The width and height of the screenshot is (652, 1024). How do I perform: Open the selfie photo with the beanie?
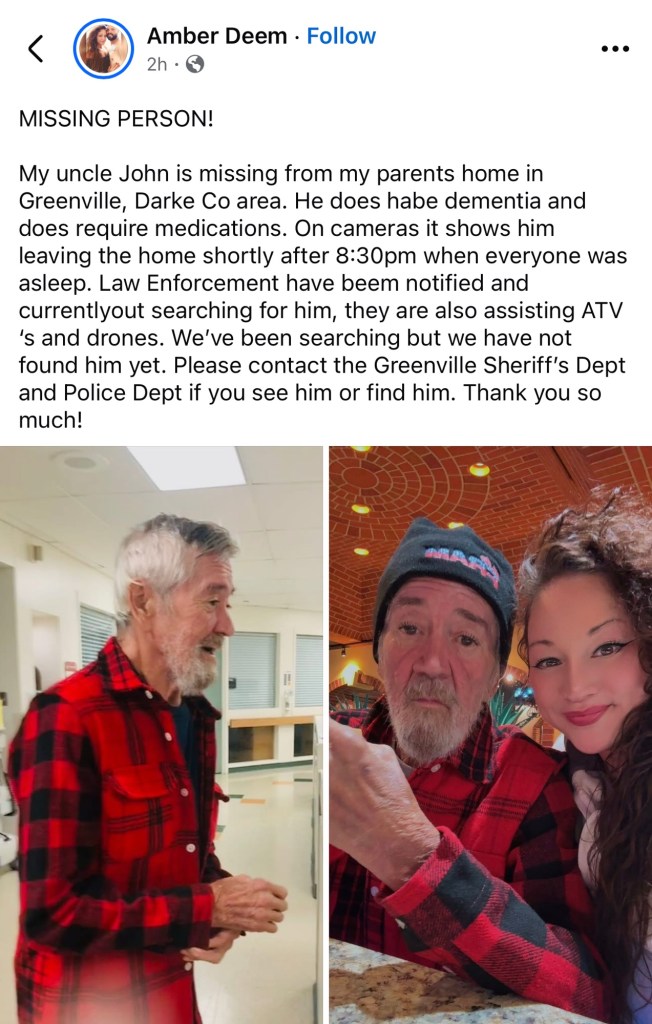(490, 735)
